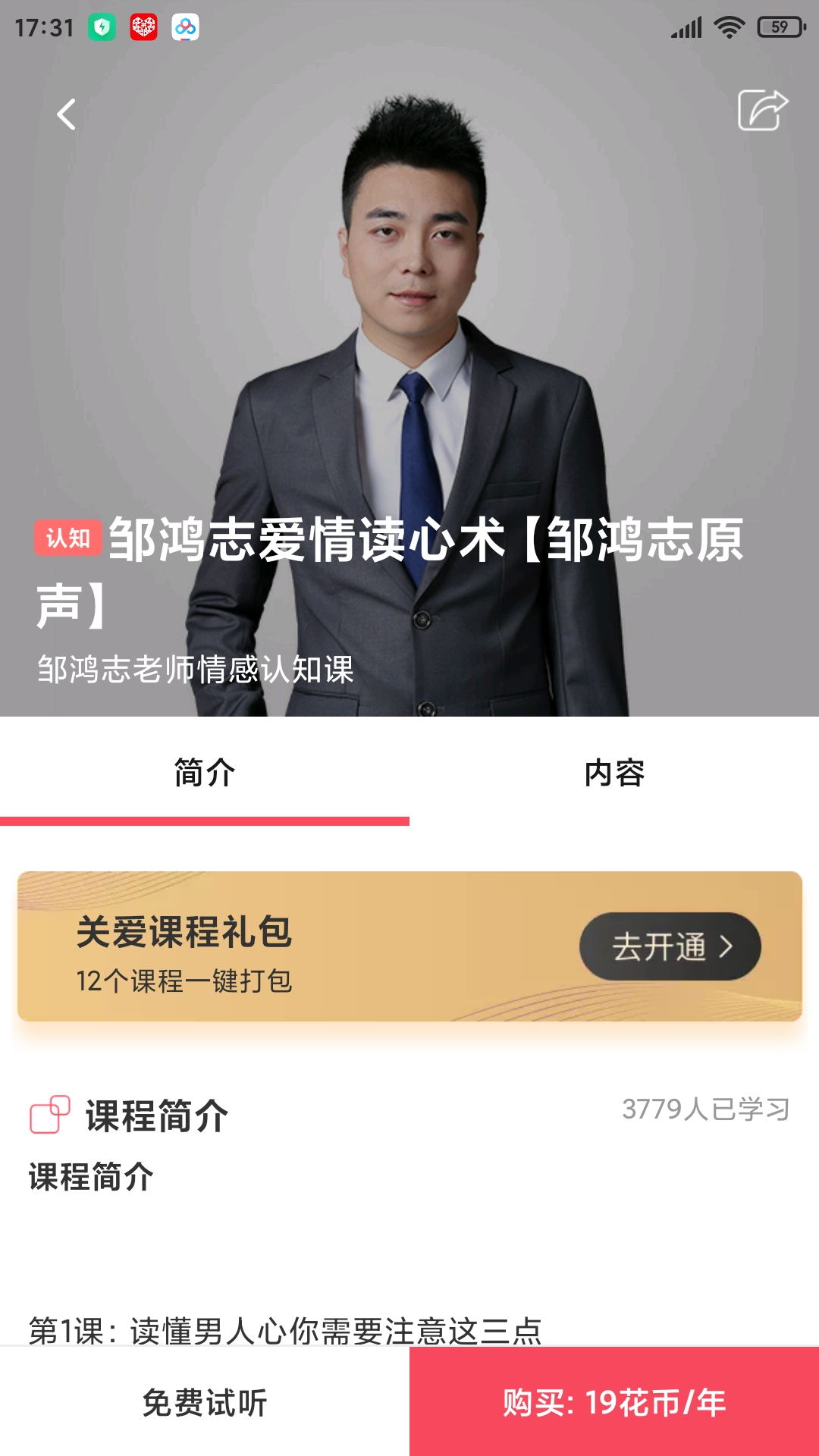The image size is (819, 1456).
Task: Switch to the 内容 tab
Action: 614,773
